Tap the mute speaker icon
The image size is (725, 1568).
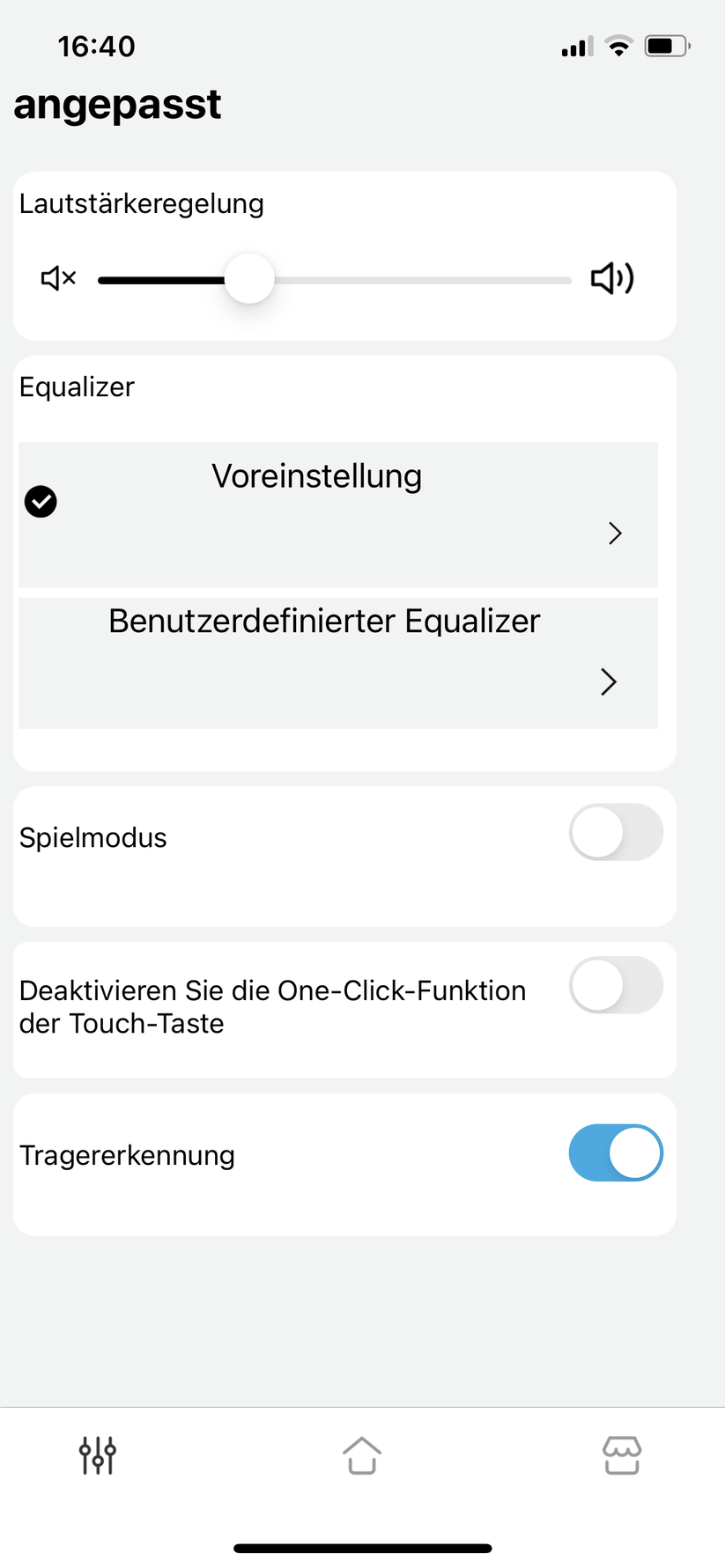click(x=56, y=278)
